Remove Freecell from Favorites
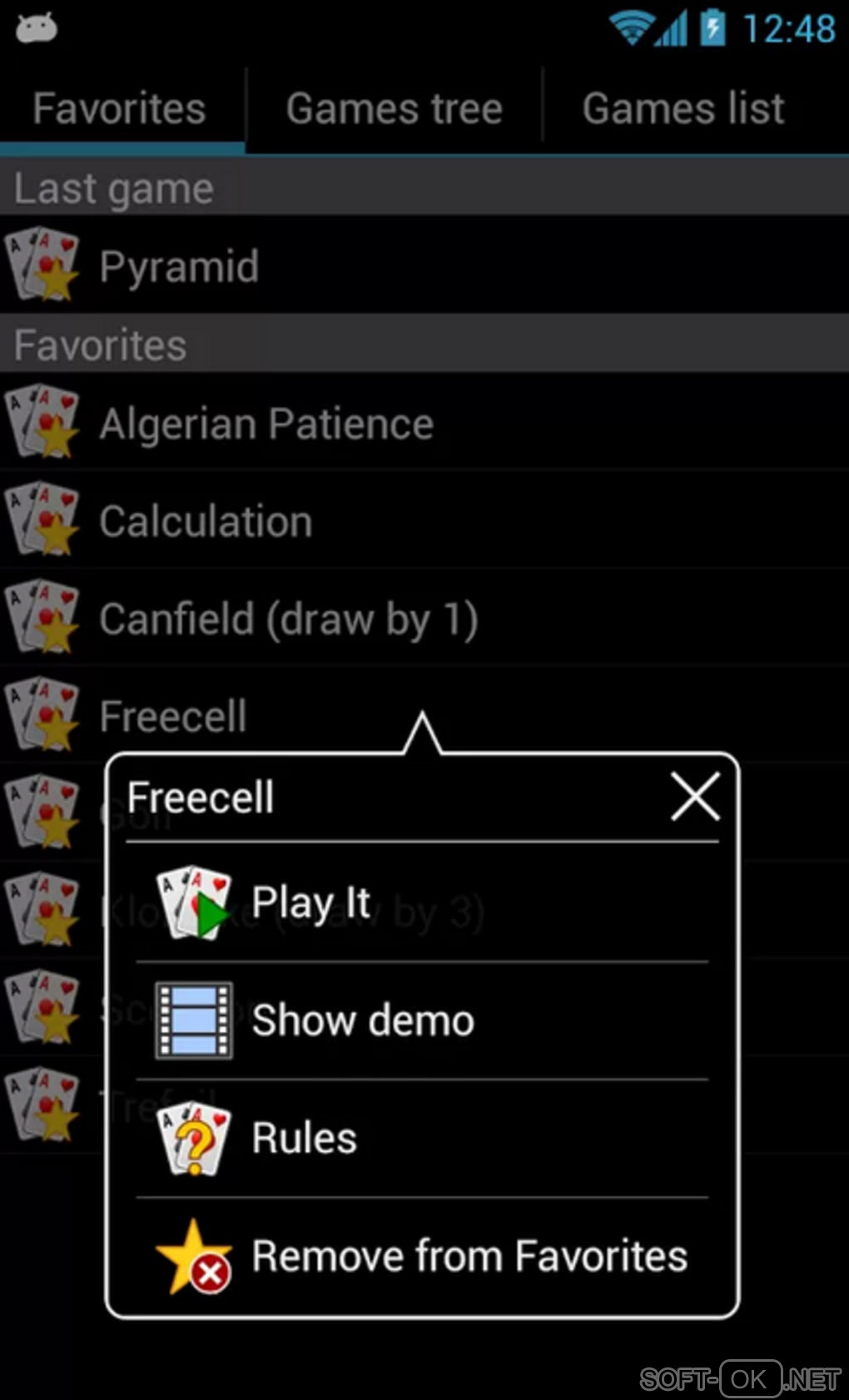849x1400 pixels. click(421, 1257)
